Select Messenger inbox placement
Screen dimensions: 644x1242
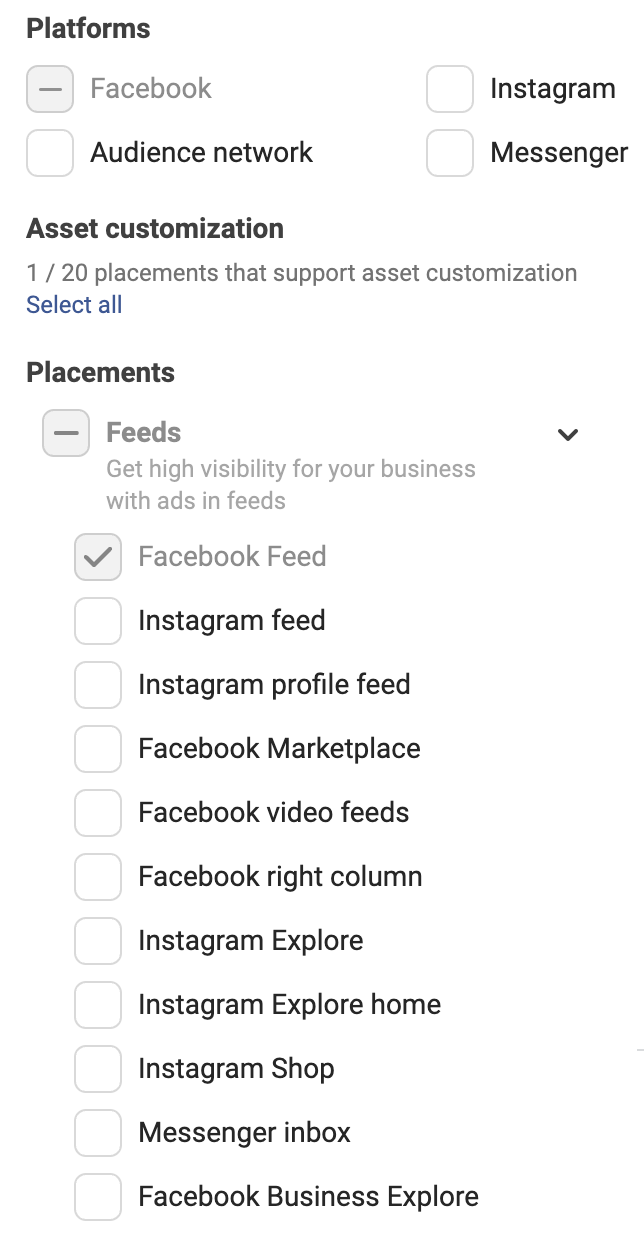coord(98,1133)
